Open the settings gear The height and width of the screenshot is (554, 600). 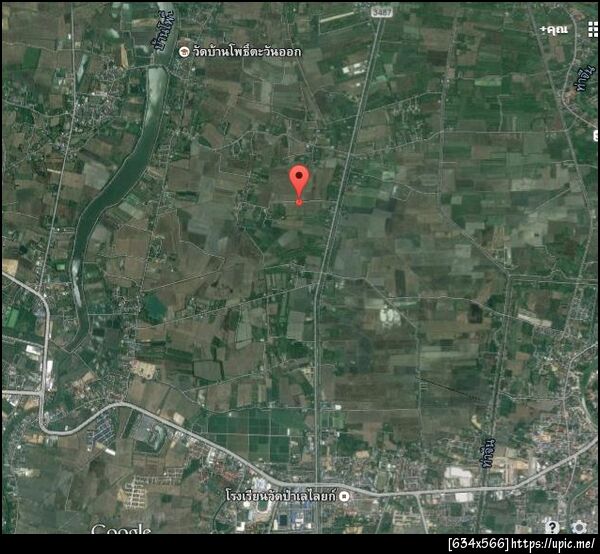pos(579,526)
